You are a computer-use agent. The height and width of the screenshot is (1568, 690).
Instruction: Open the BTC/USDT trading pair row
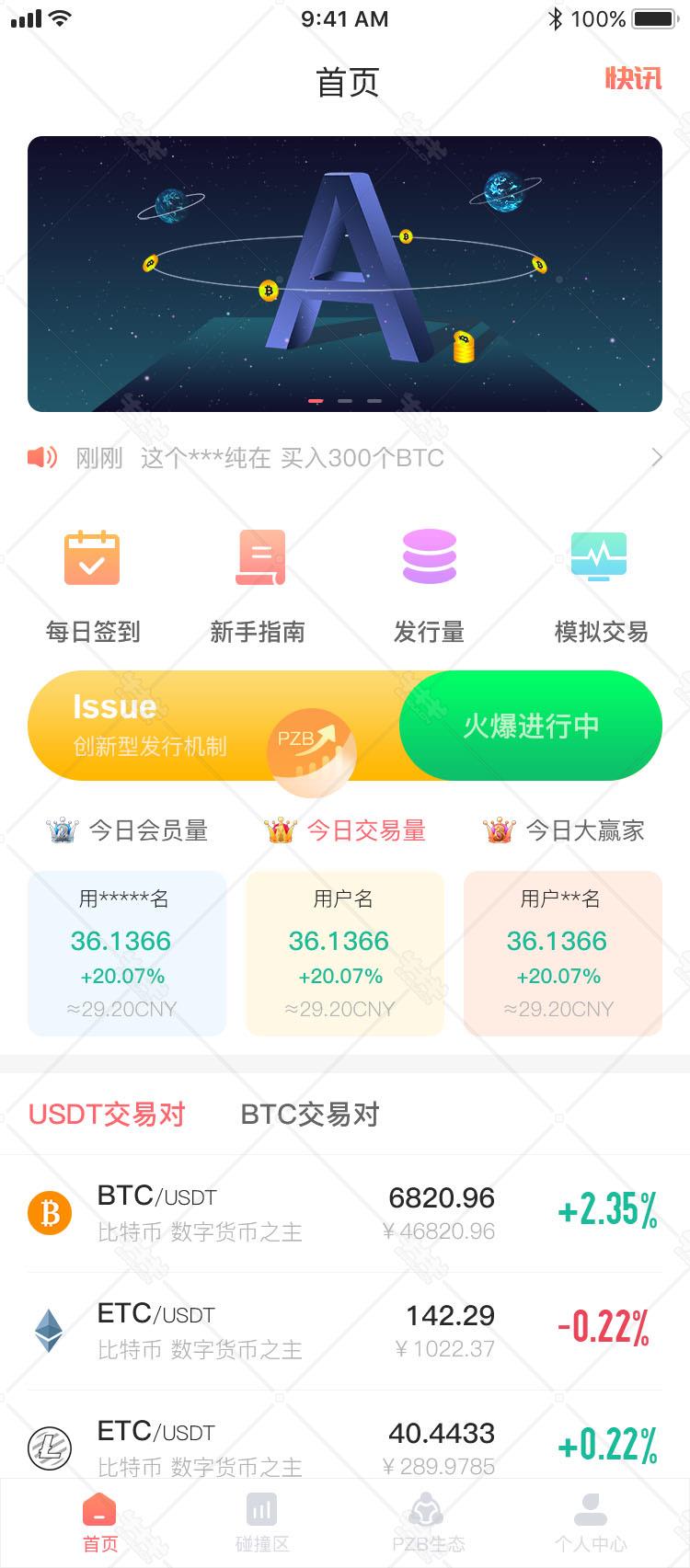pos(345,1213)
